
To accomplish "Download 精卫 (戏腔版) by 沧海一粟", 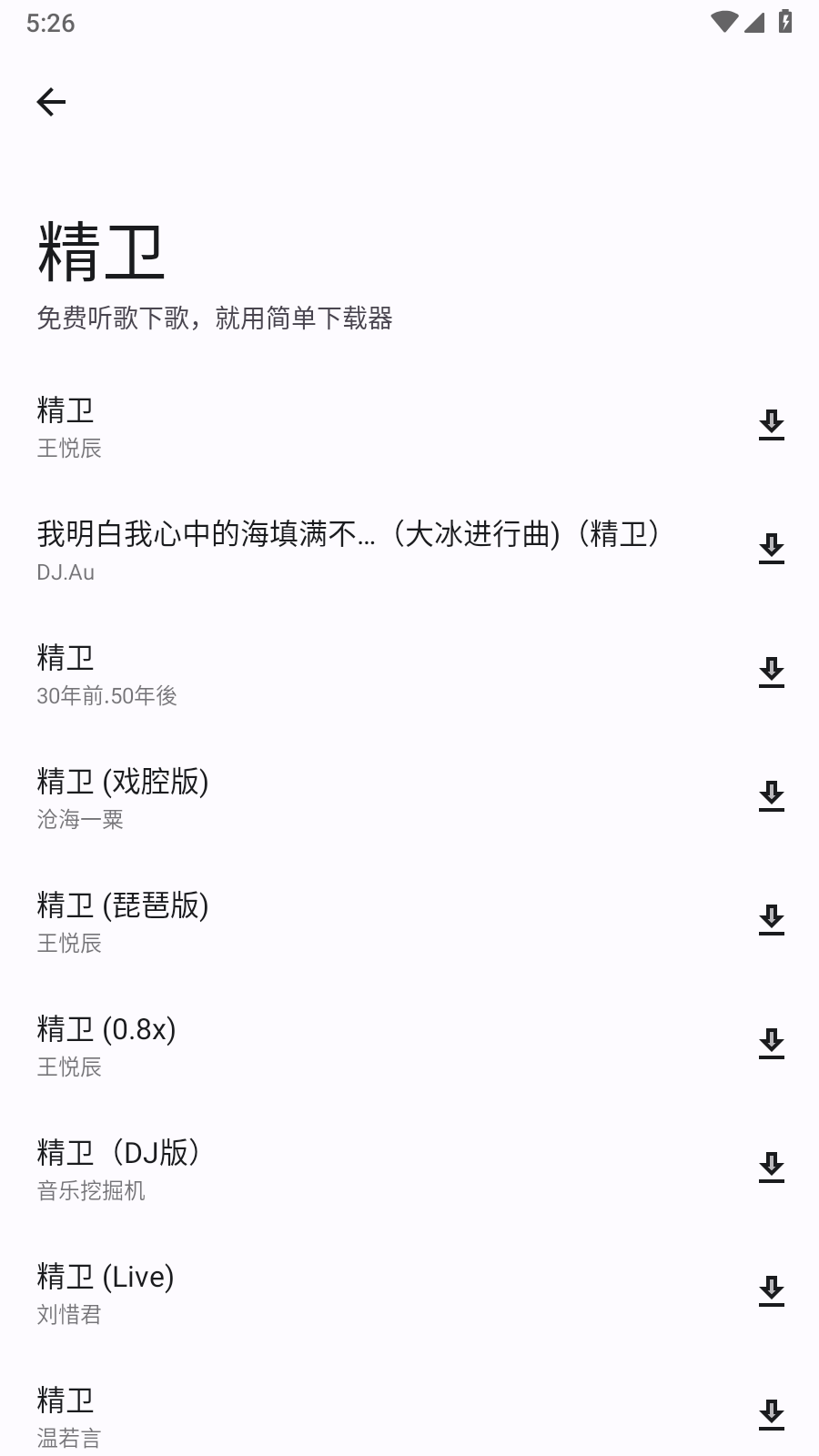I will pos(772,796).
